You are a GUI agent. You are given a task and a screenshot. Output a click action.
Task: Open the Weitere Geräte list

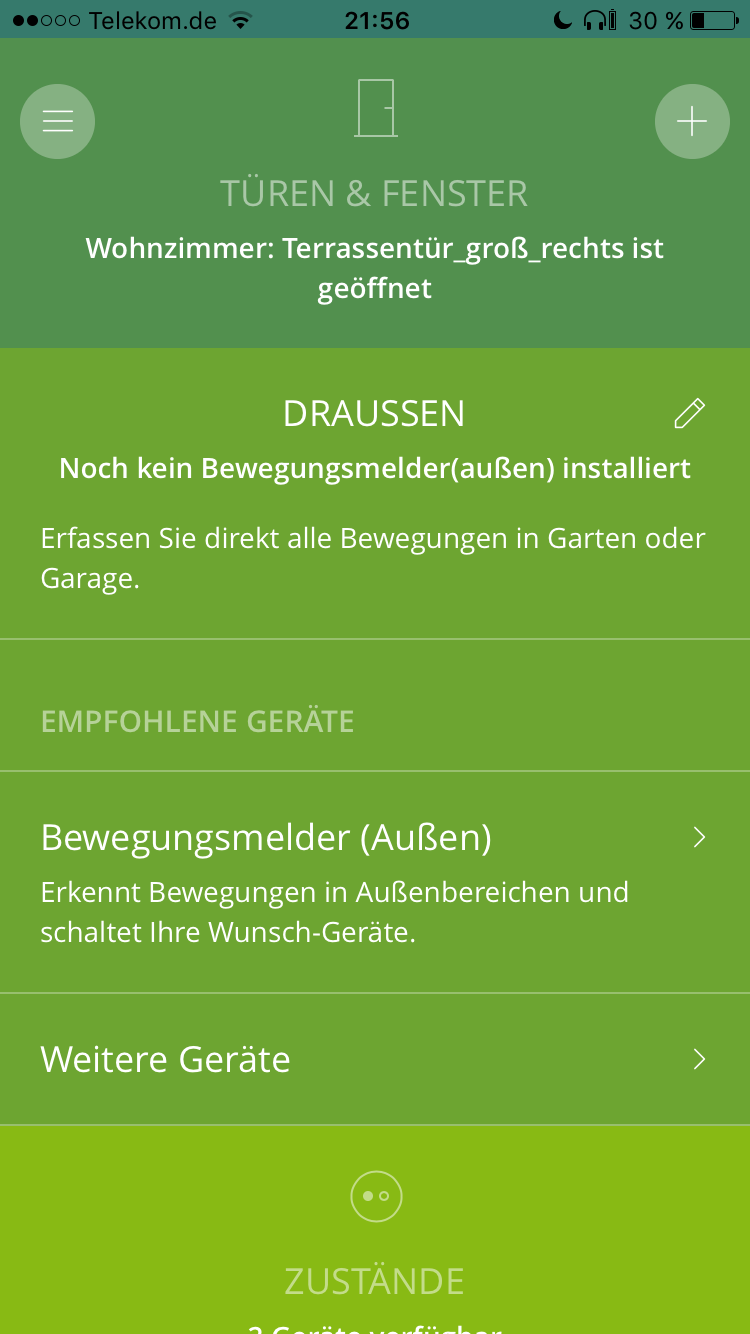375,1059
